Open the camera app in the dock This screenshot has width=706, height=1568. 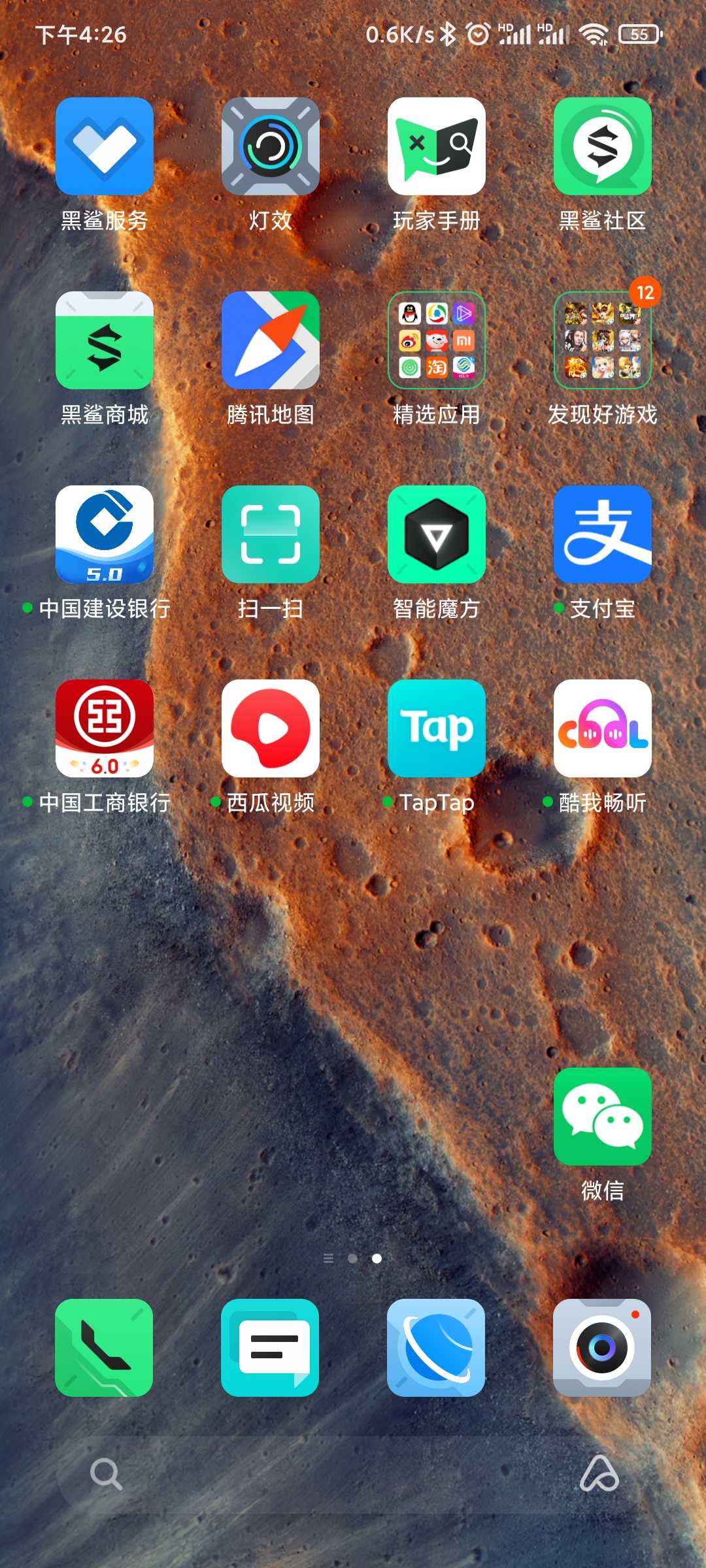tap(602, 1348)
